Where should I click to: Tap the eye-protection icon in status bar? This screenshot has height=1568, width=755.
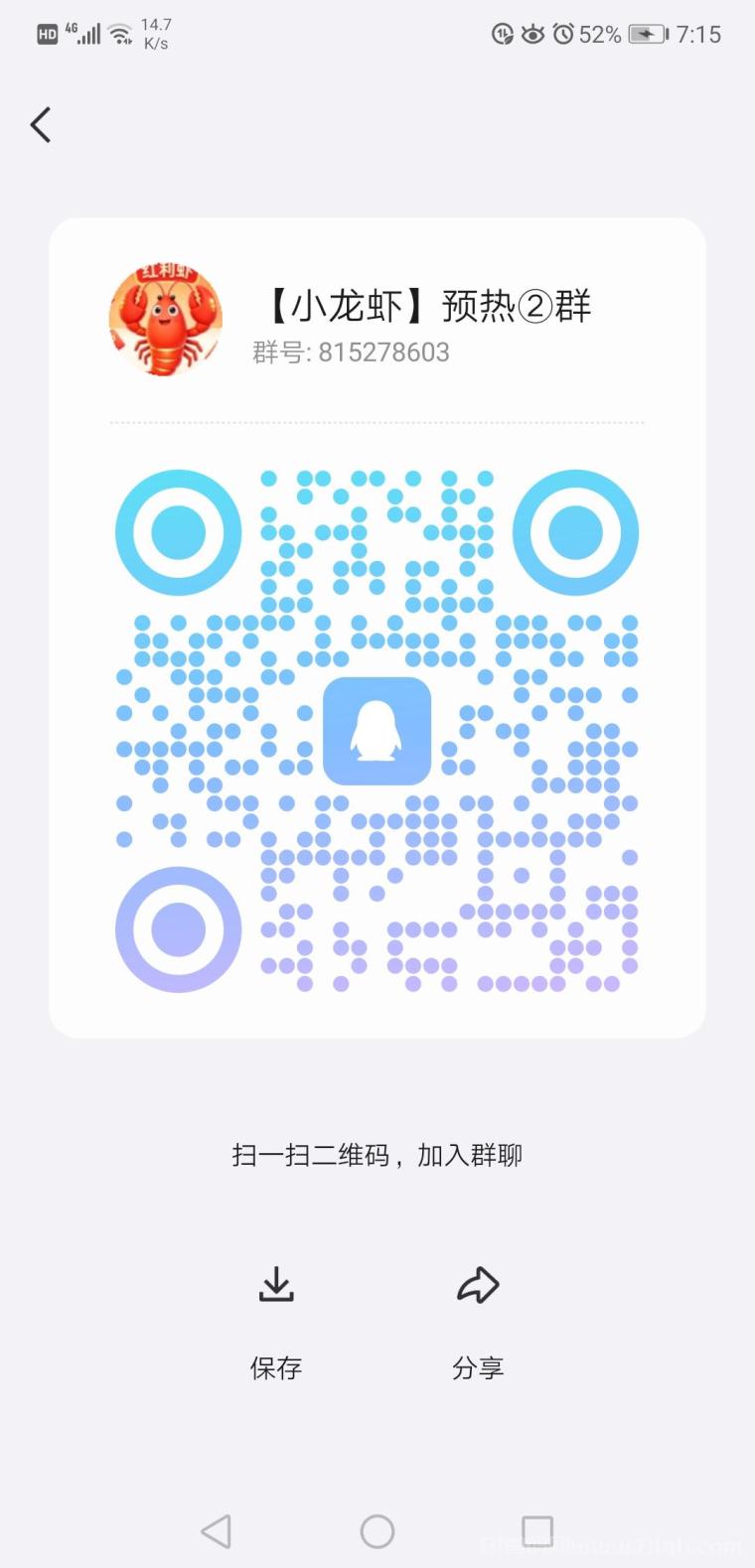pyautogui.click(x=533, y=33)
